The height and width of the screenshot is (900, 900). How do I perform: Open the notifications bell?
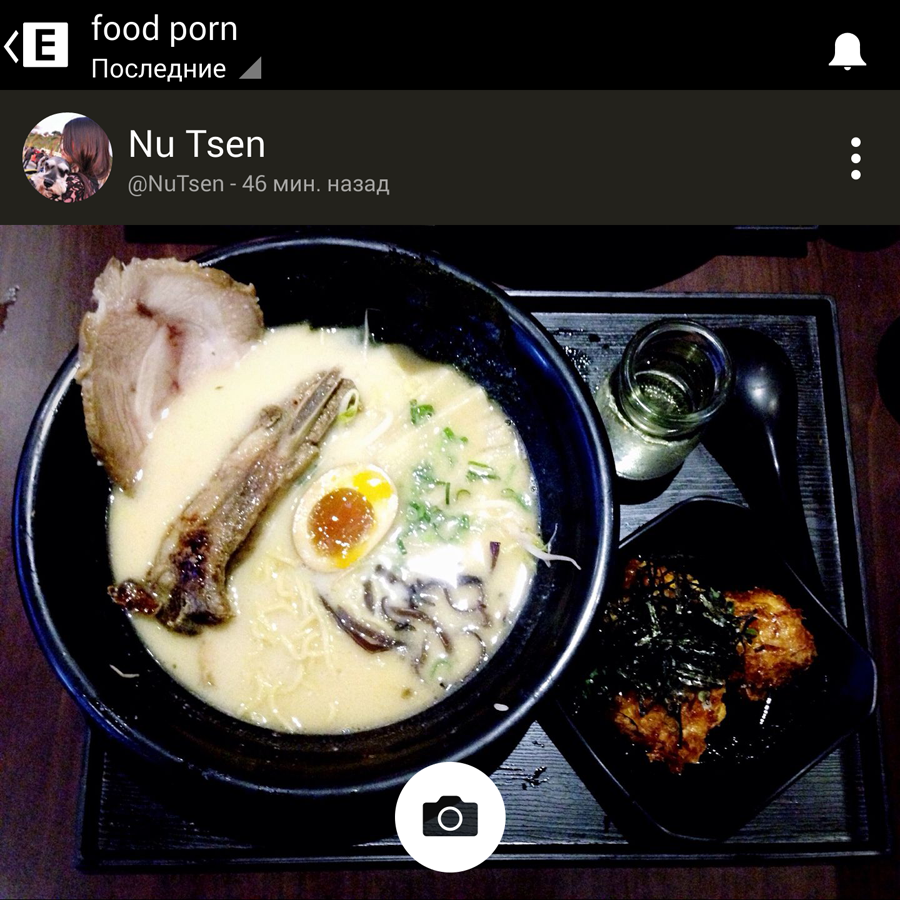pos(847,50)
